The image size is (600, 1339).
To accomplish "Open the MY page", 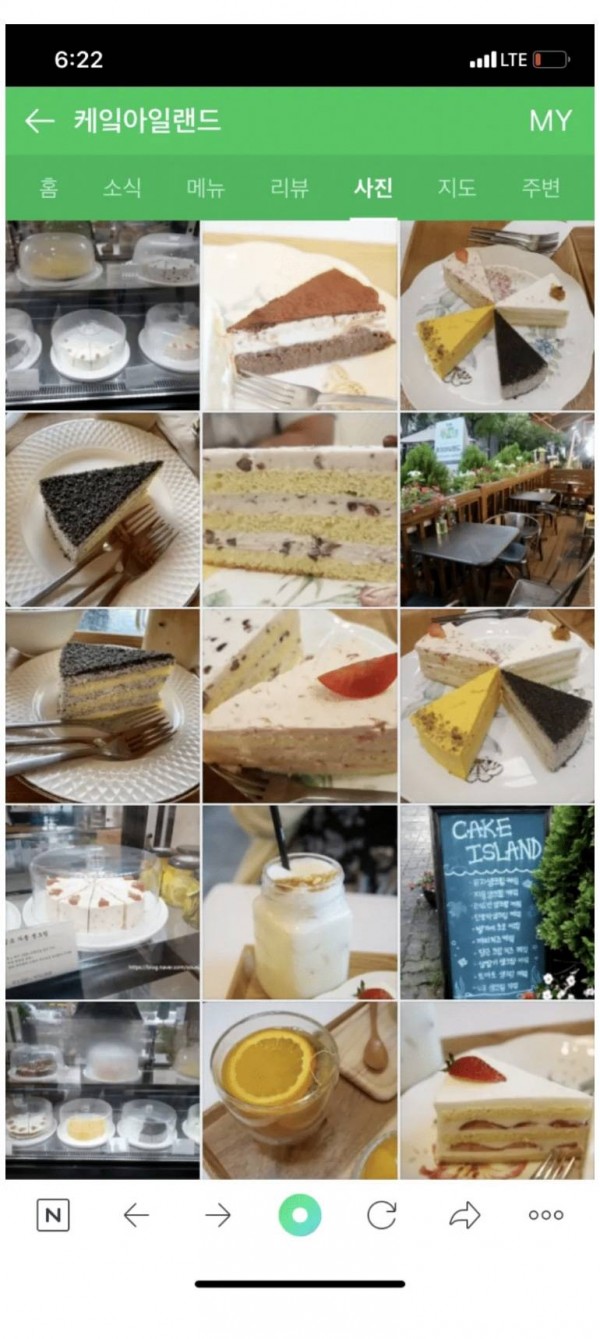I will 550,122.
